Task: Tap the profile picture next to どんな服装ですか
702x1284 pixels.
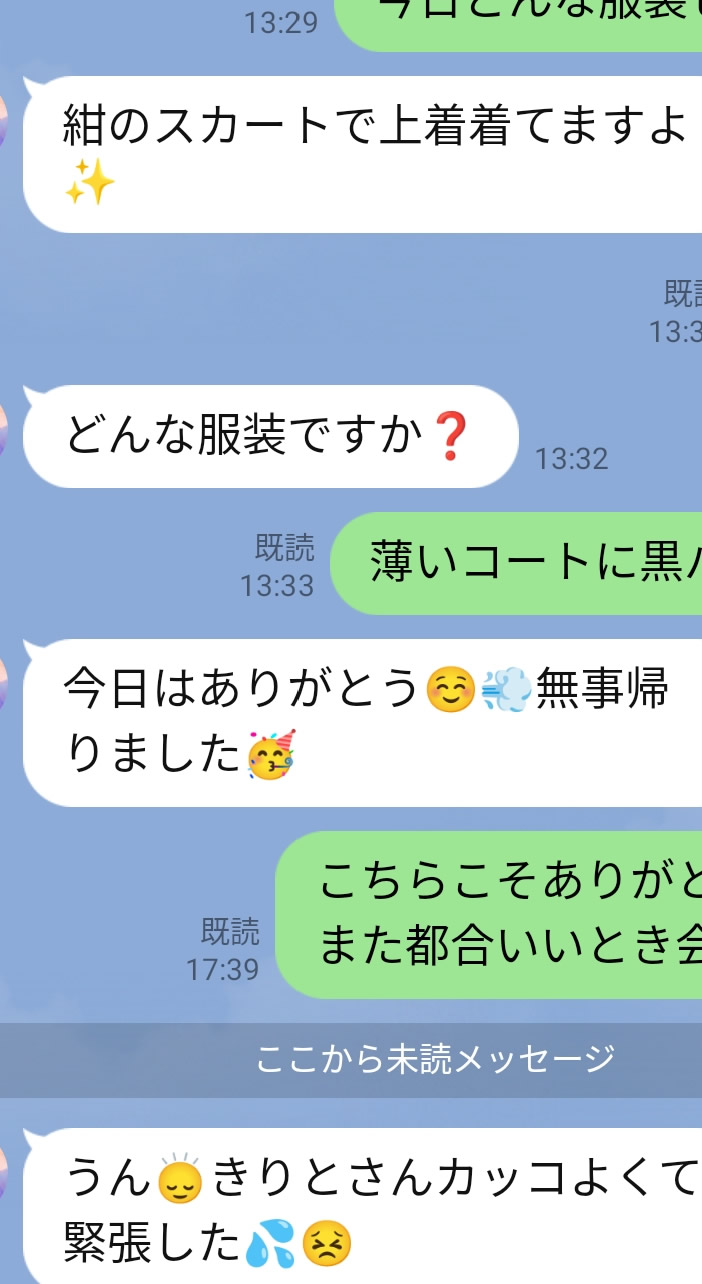Action: tap(4, 427)
